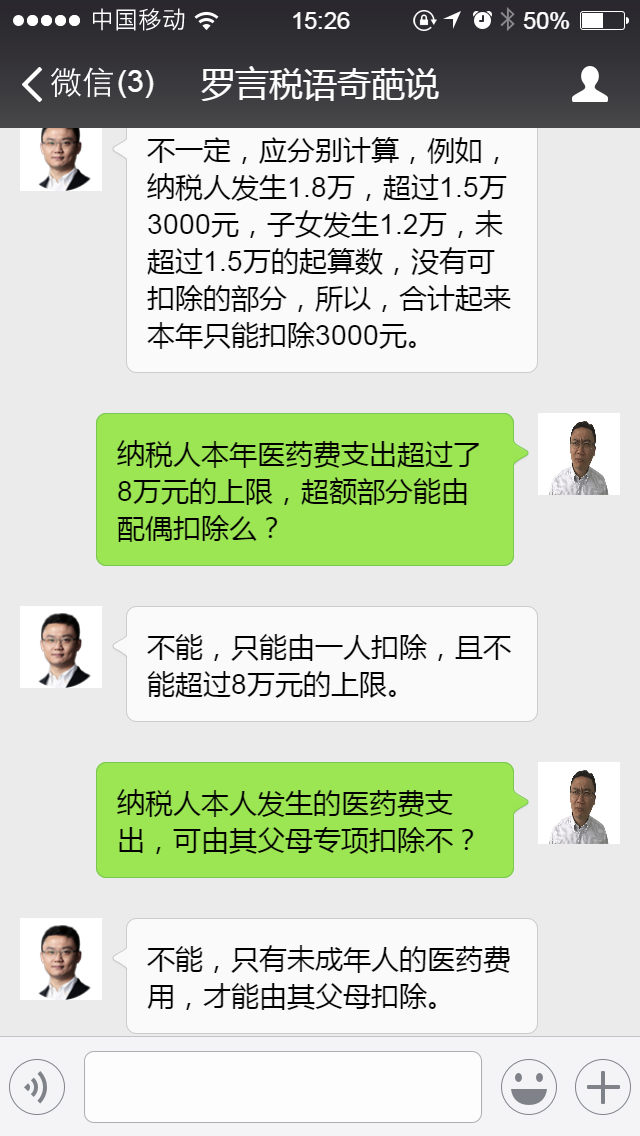Open the plus attachments menu
Image resolution: width=640 pixels, height=1136 pixels.
pyautogui.click(x=602, y=1087)
